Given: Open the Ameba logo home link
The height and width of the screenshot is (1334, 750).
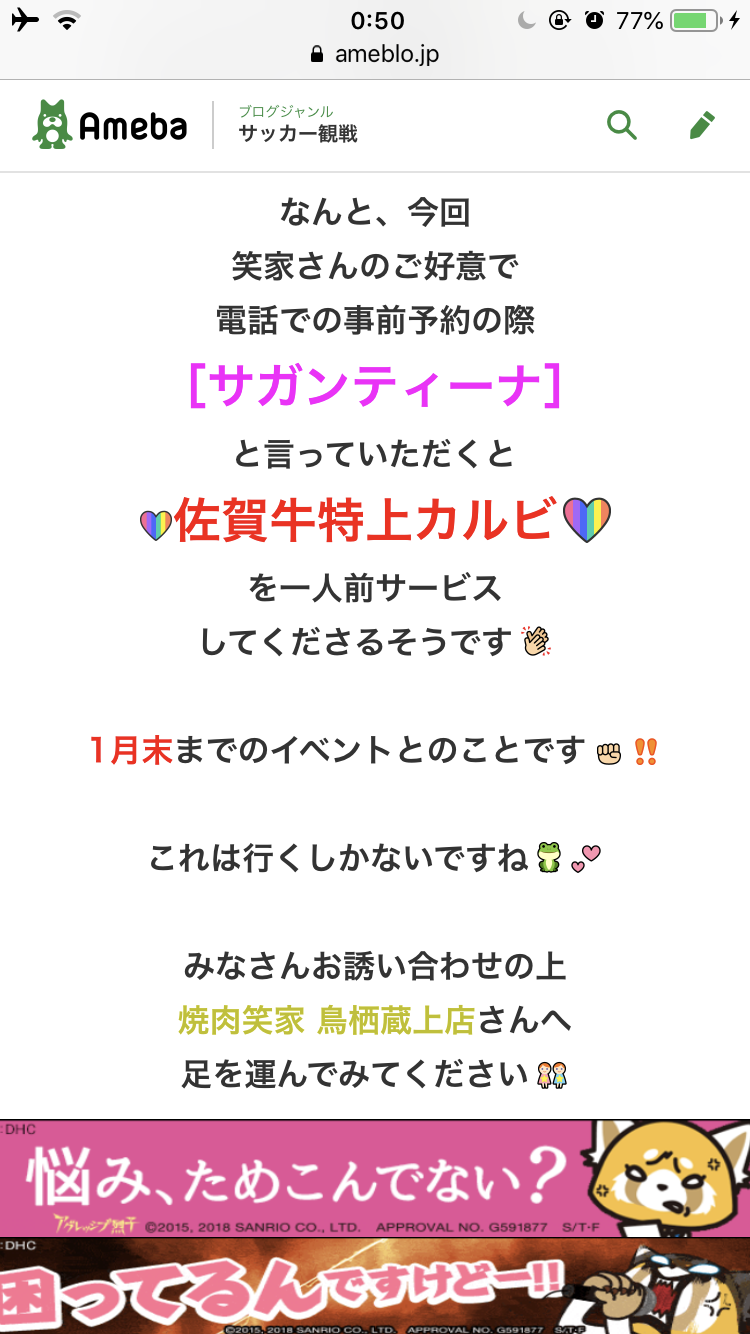Looking at the screenshot, I should point(110,125).
